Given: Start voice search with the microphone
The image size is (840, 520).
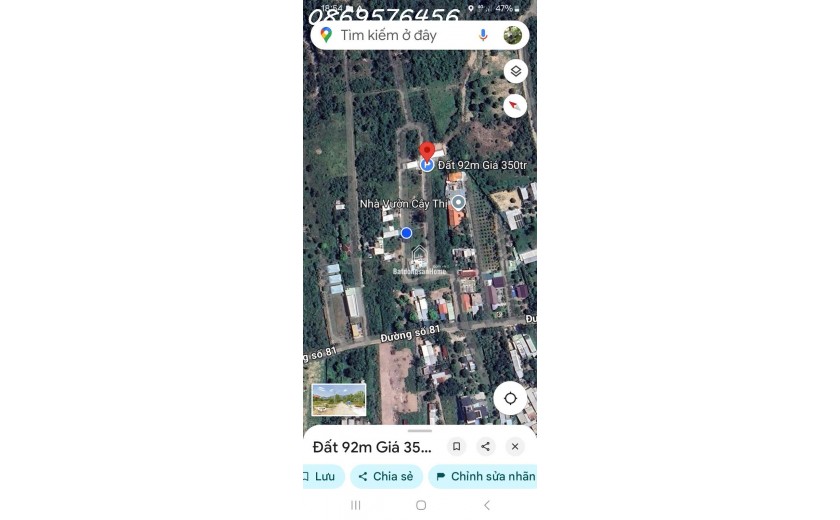Looking at the screenshot, I should [483, 35].
